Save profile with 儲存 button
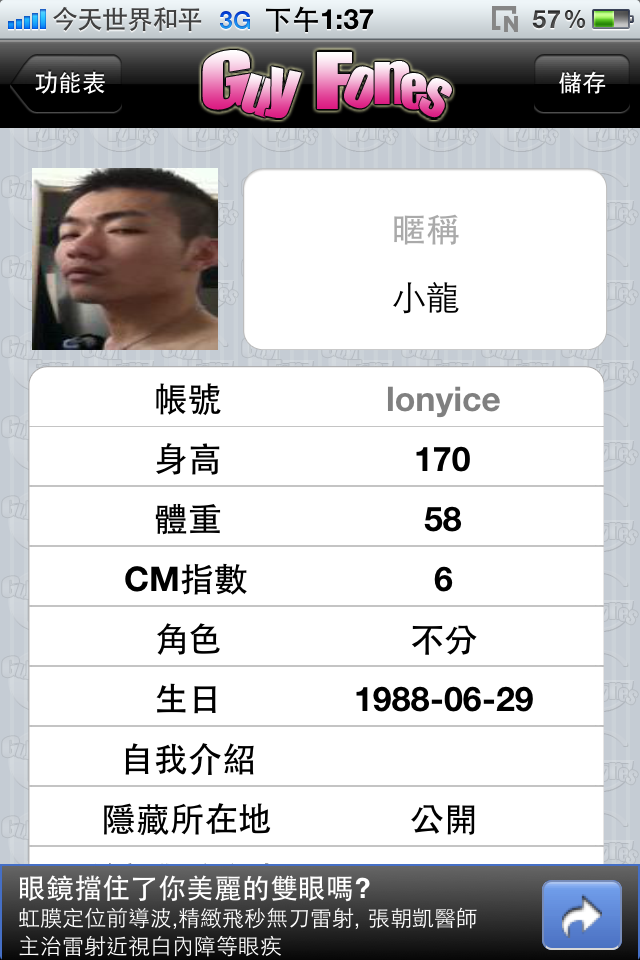 pyautogui.click(x=582, y=83)
